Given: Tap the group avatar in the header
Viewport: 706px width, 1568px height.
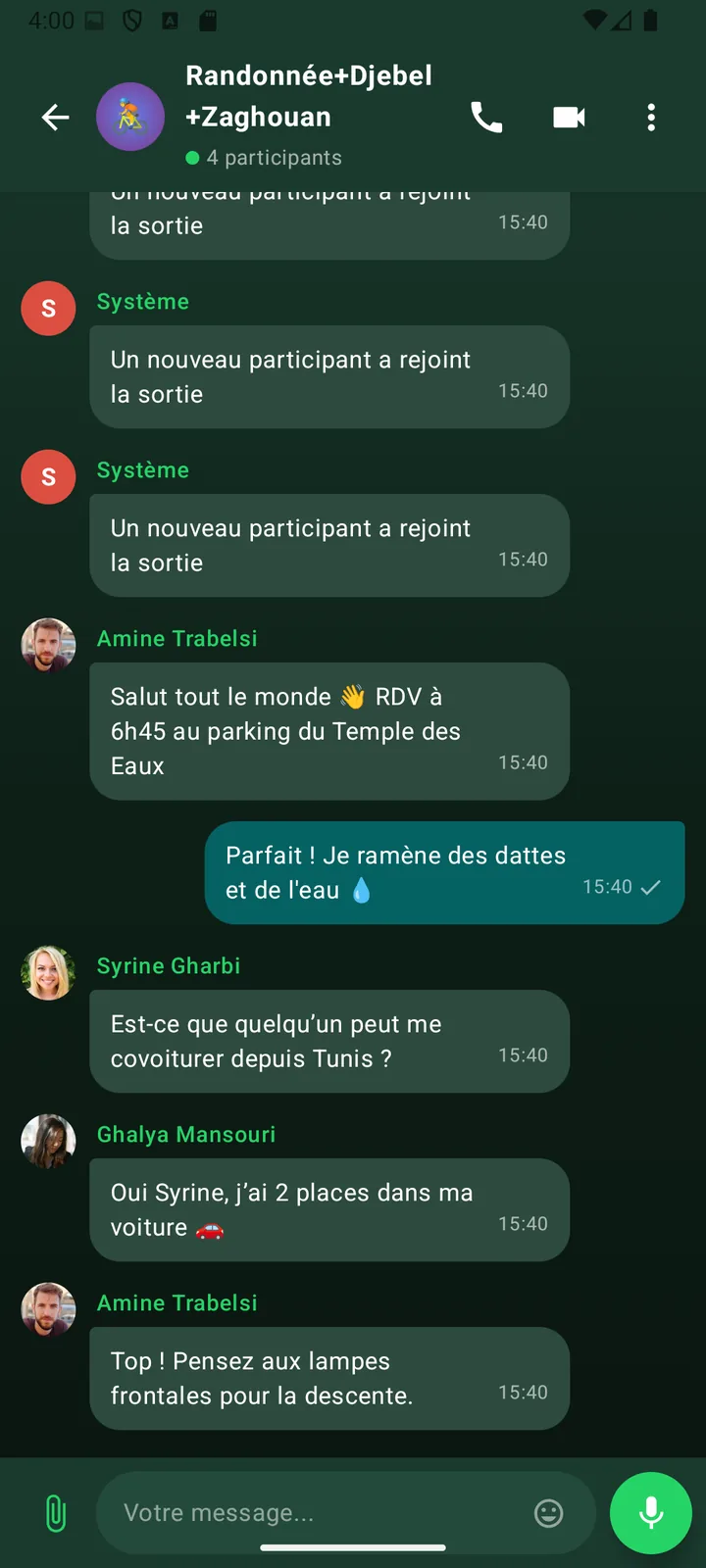Looking at the screenshot, I should click(130, 117).
